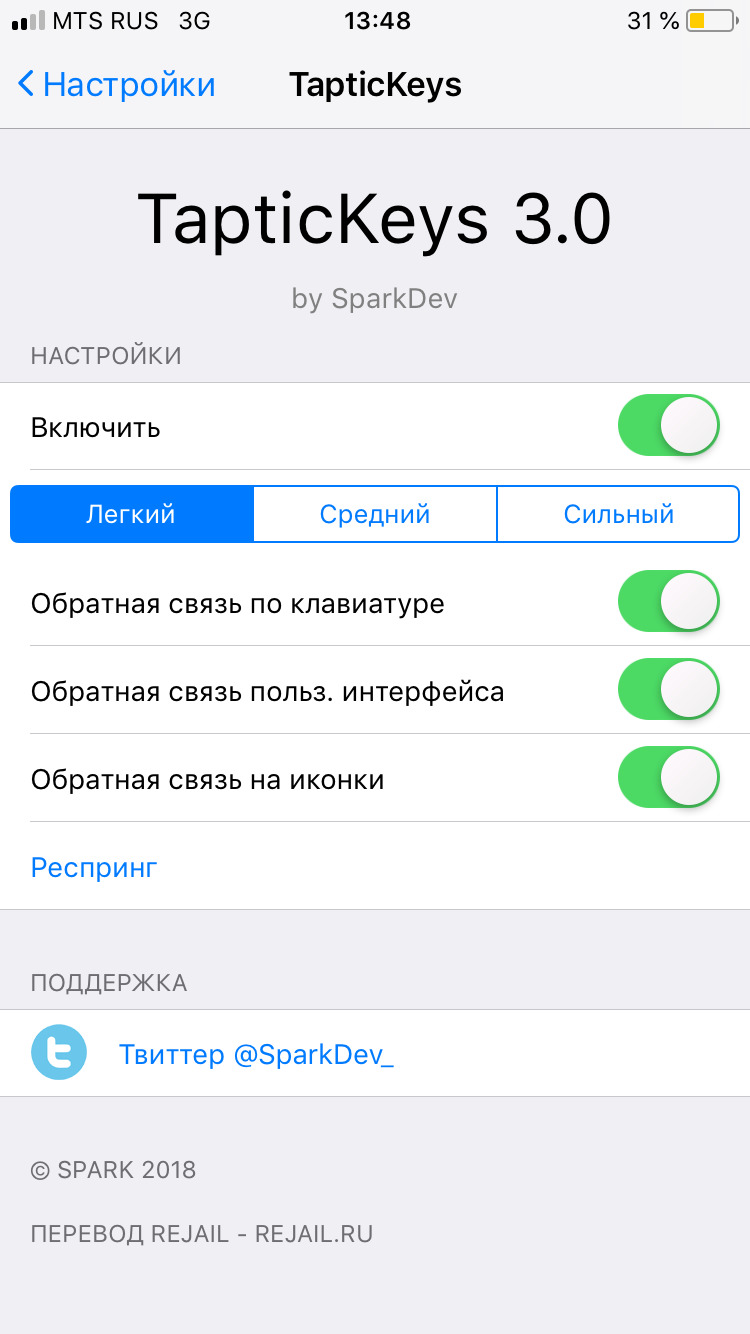This screenshot has height=1334, width=750.
Task: Turn off Обратная связь польз. интерфейса
Action: 669,690
